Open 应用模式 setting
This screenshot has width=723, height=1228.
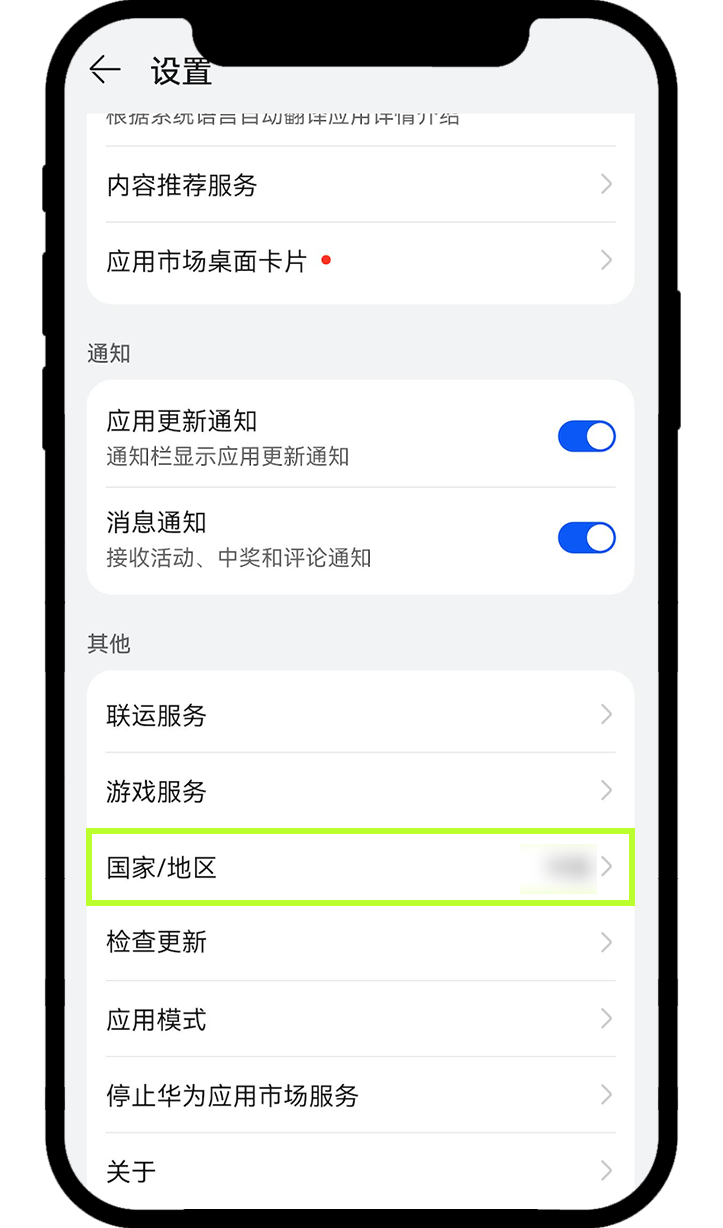360,1019
